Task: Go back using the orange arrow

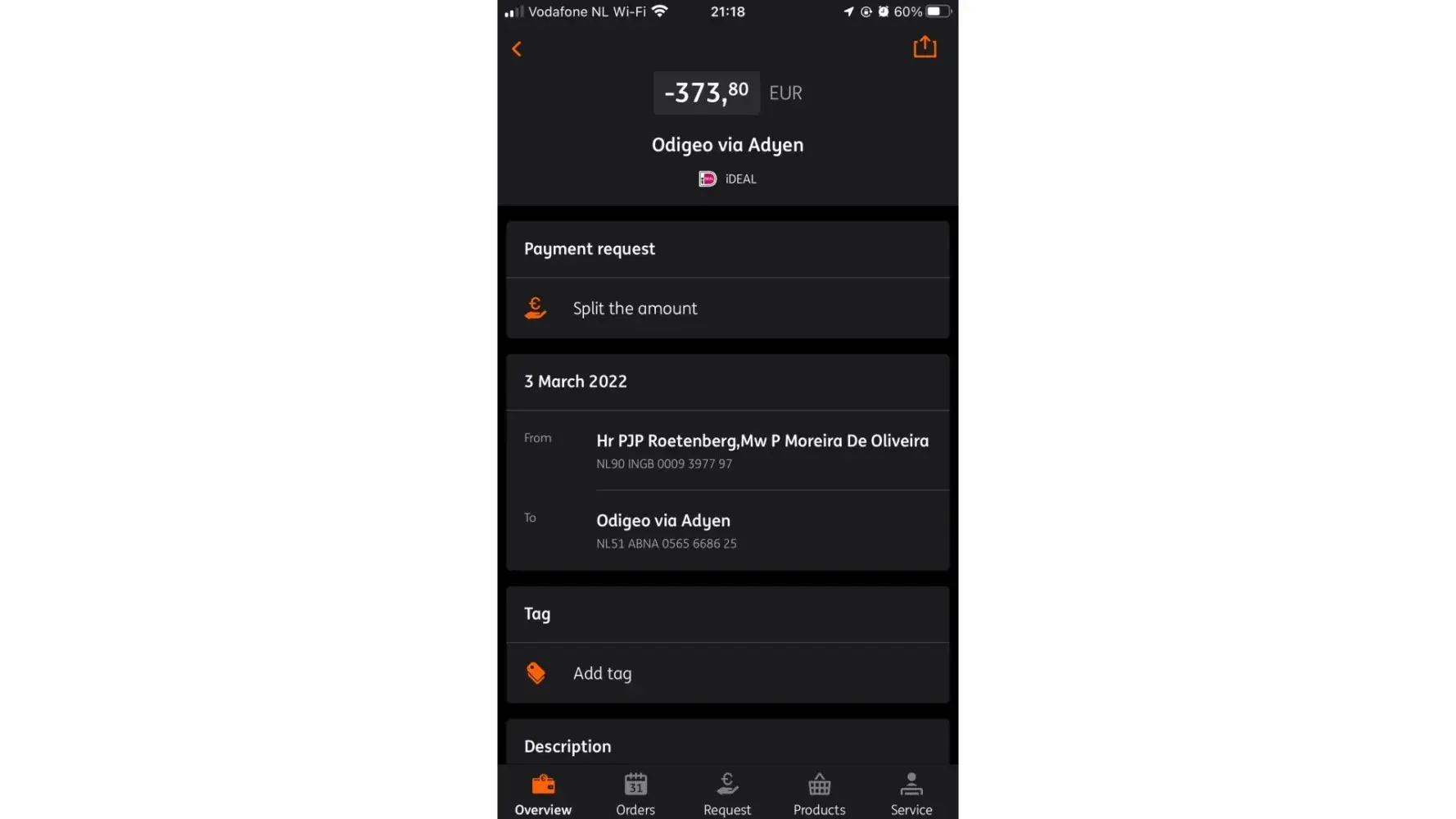Action: point(517,49)
